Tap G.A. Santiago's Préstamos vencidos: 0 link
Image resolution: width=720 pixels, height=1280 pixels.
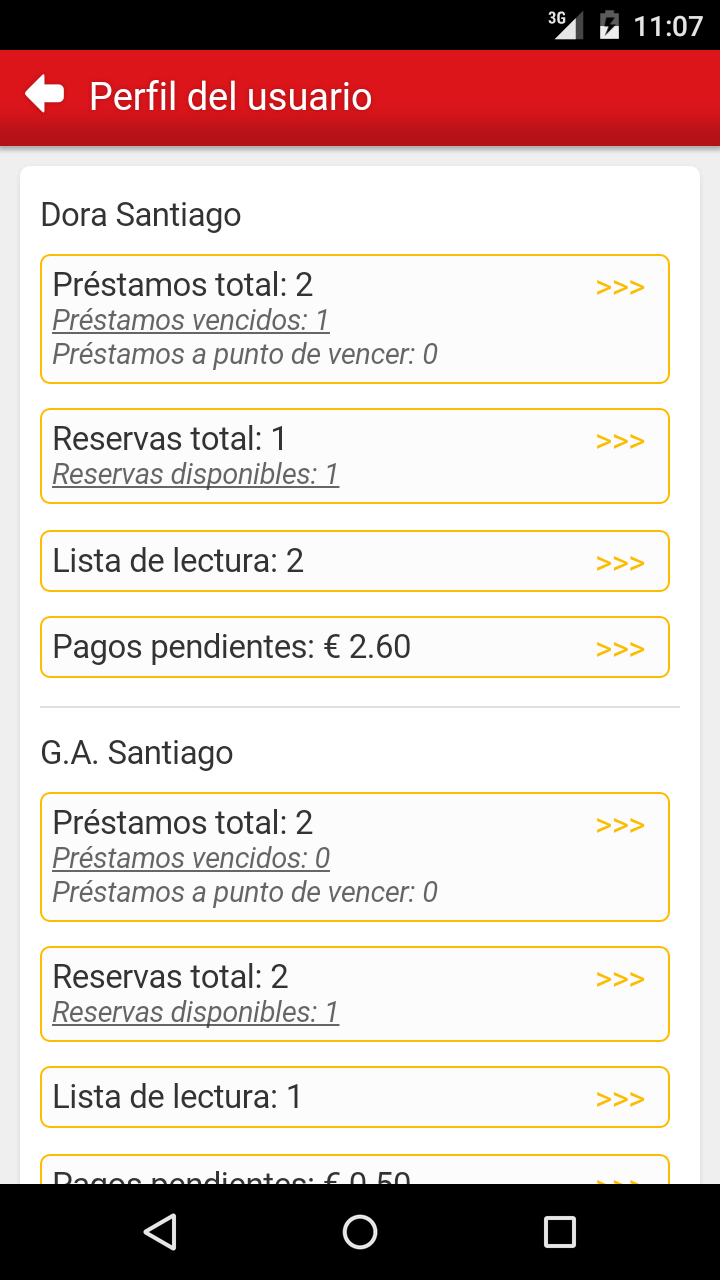[x=191, y=858]
